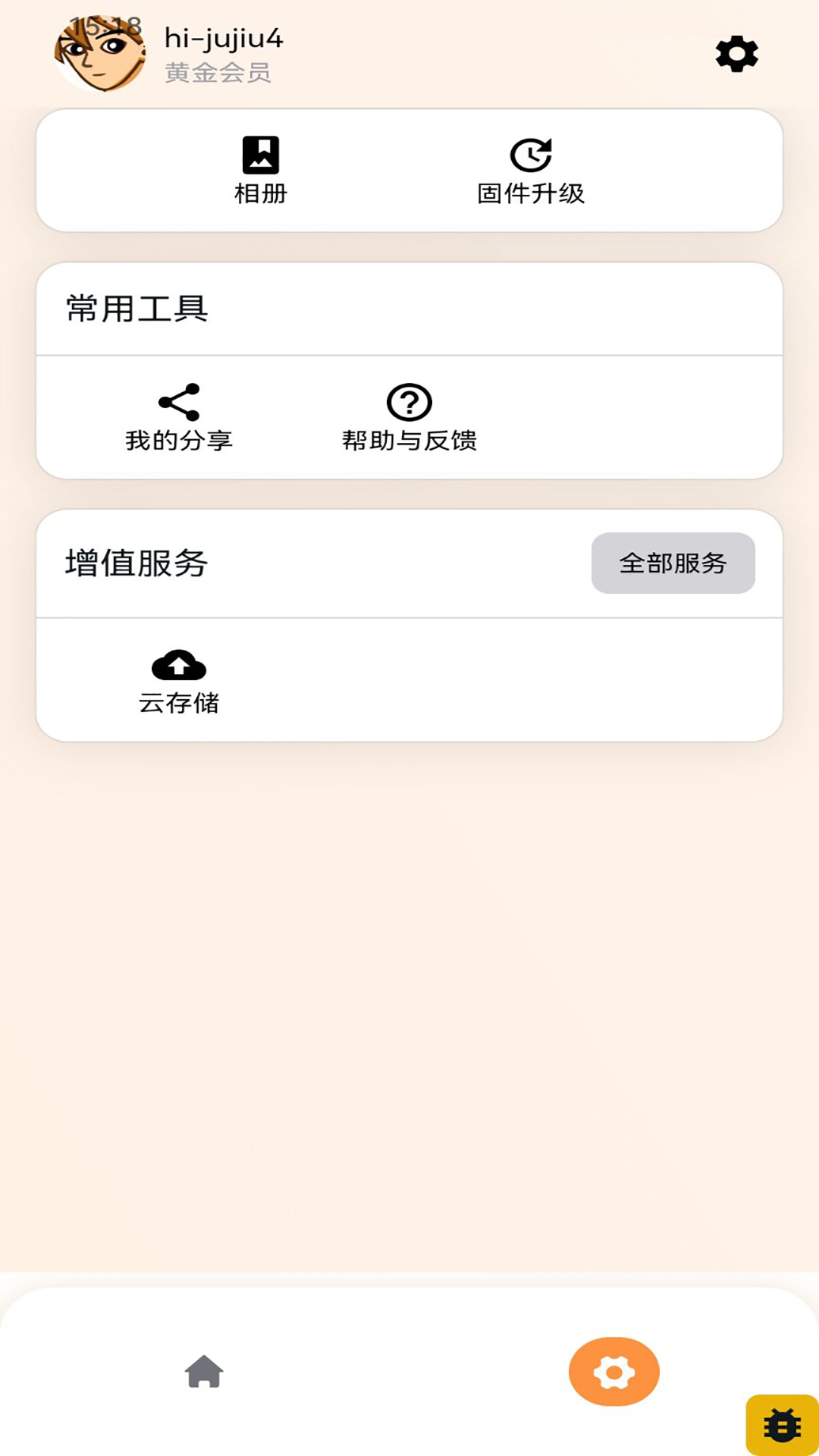The image size is (819, 1456).
Task: Open 我的分享 my shares
Action: pyautogui.click(x=179, y=418)
